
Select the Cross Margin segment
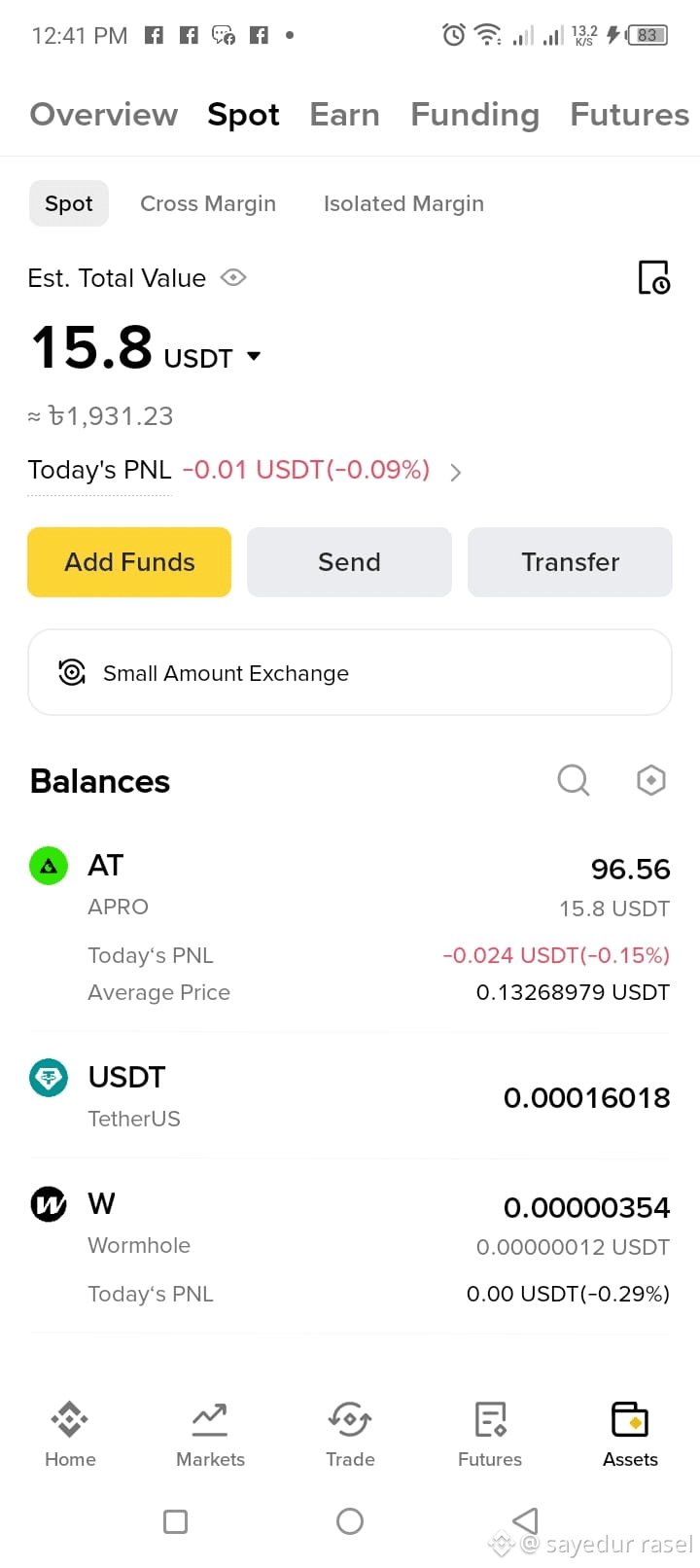tap(208, 203)
